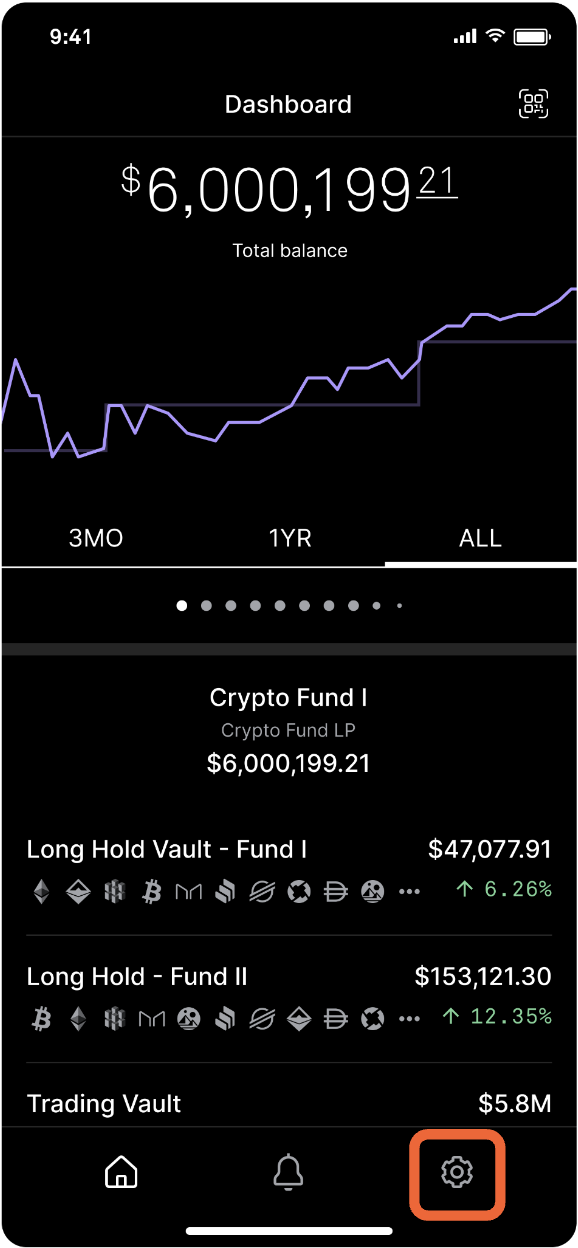The height and width of the screenshot is (1248, 578).
Task: Go to the home tab
Action: pos(121,1171)
